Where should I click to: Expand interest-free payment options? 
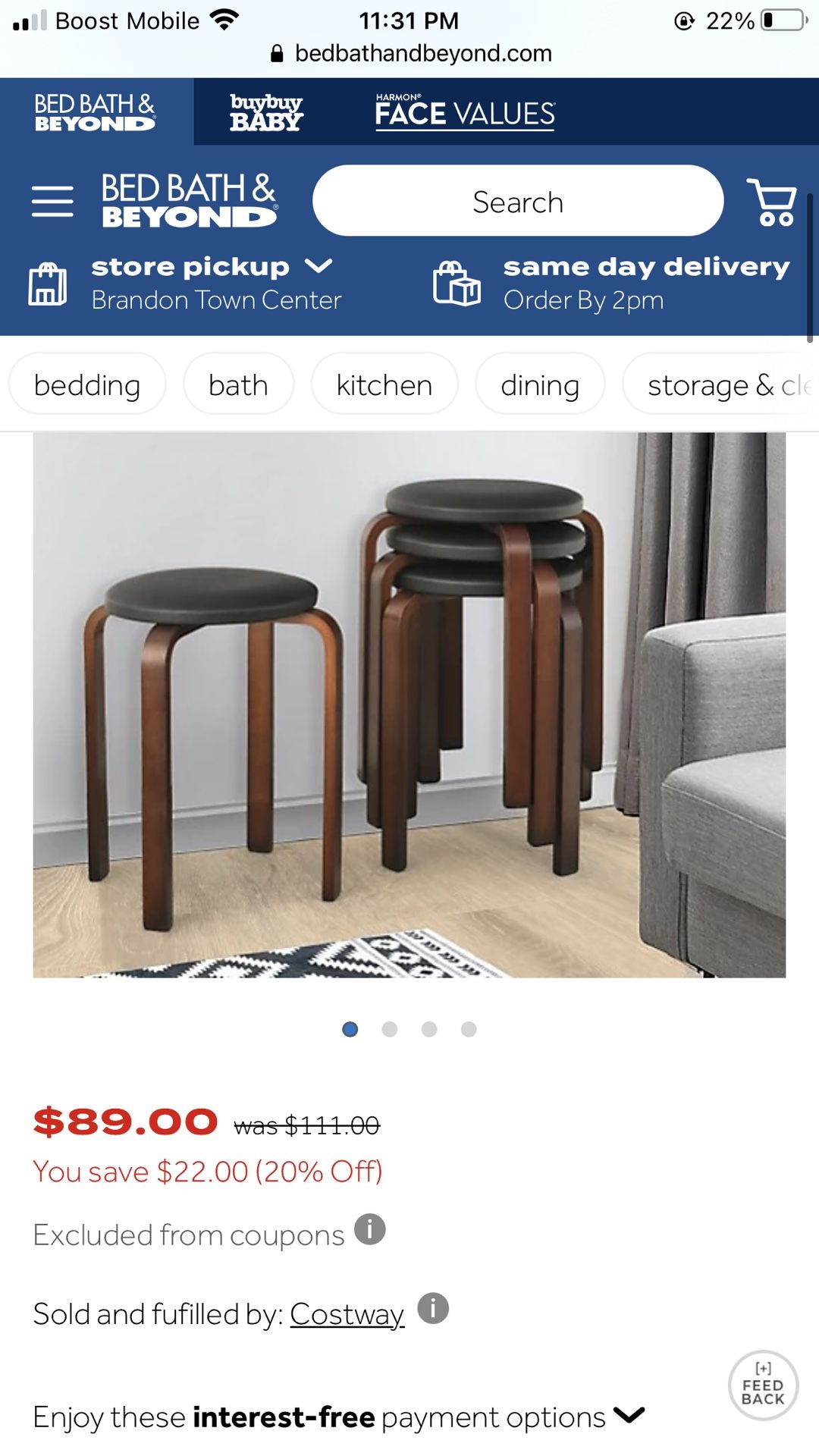pos(629,1415)
